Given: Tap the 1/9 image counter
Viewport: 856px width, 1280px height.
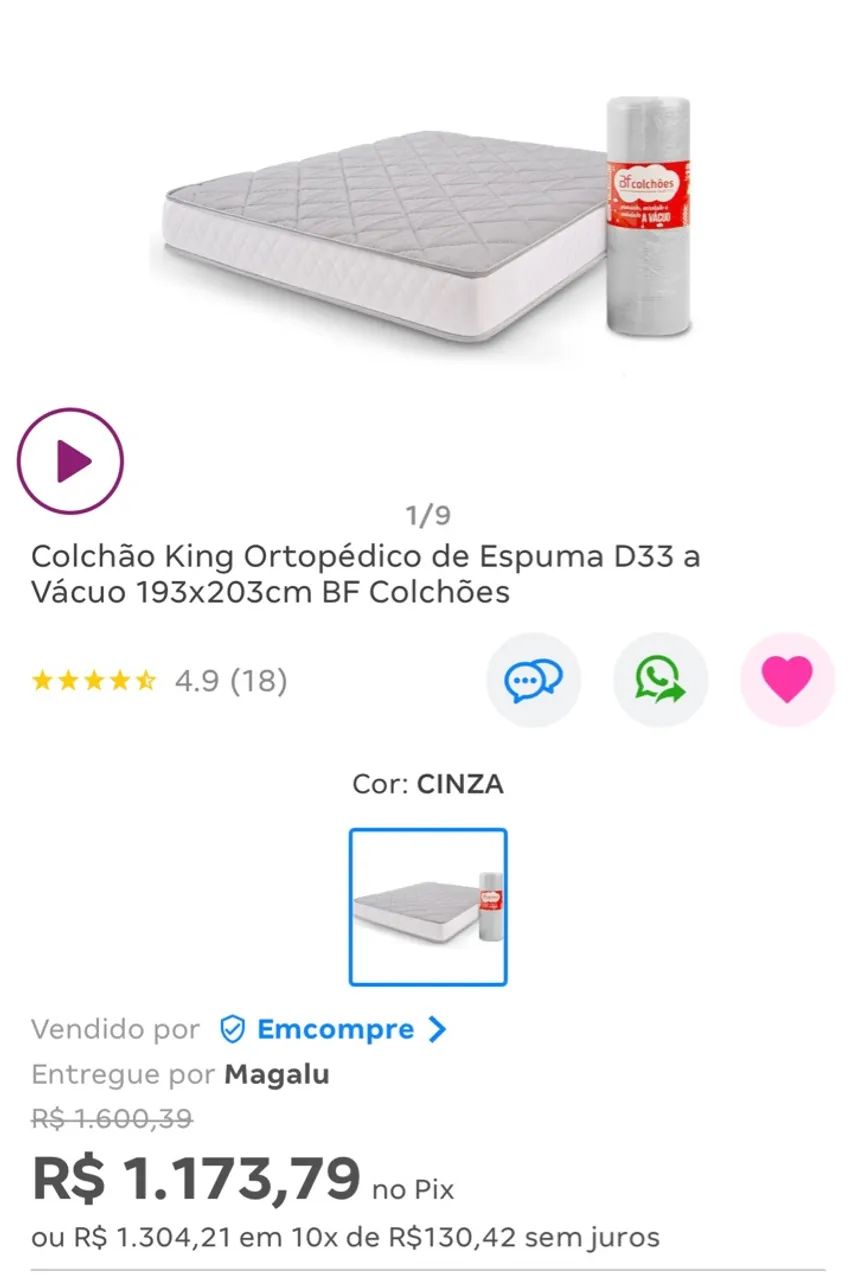Looking at the screenshot, I should point(428,513).
